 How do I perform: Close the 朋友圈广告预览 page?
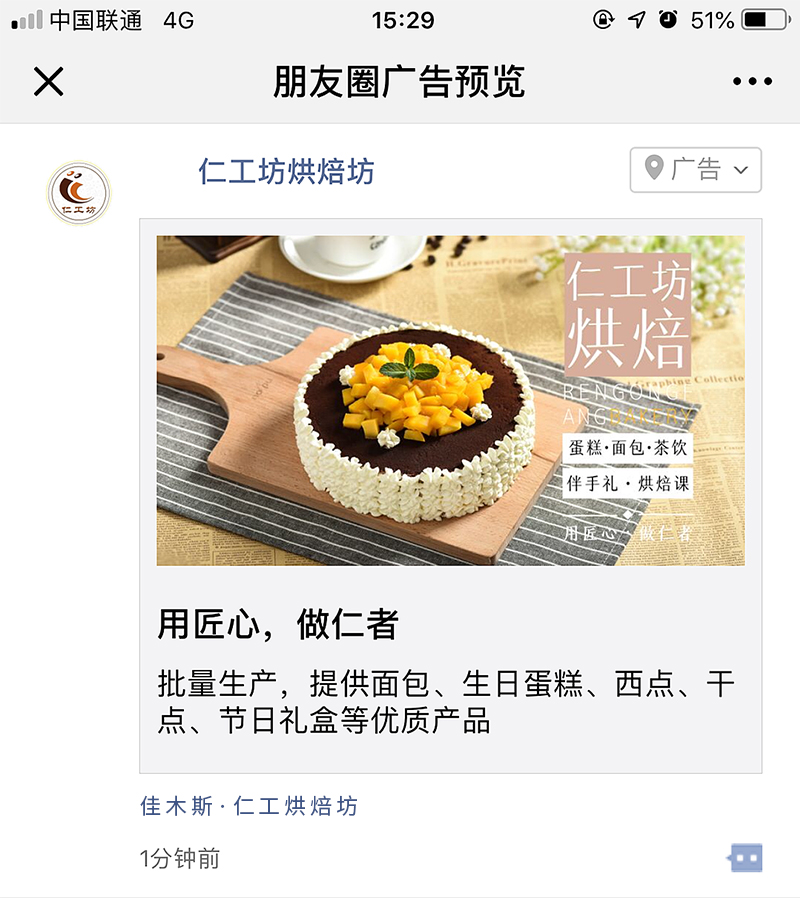48,82
